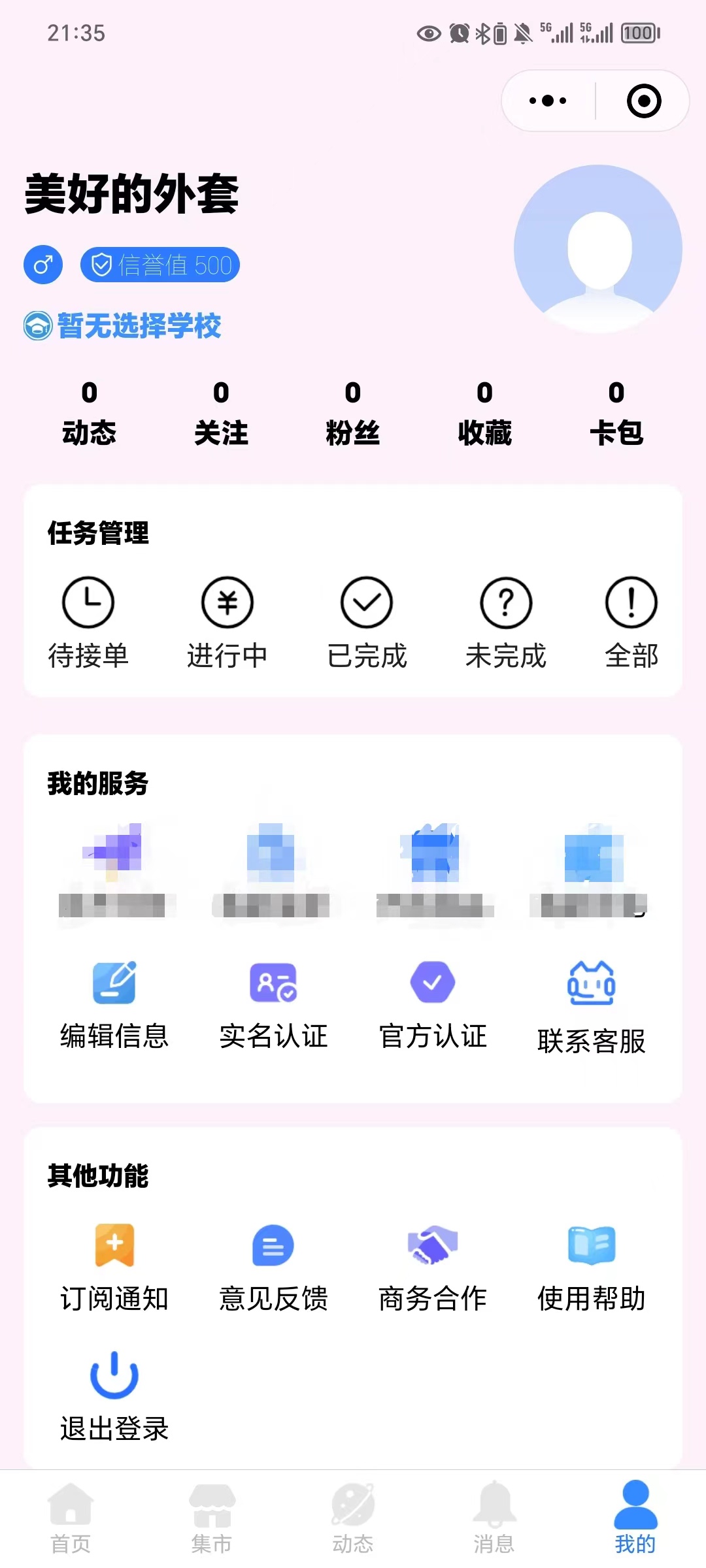706x1568 pixels.
Task: Open 编辑信息 to edit the profile
Action: (x=114, y=1005)
